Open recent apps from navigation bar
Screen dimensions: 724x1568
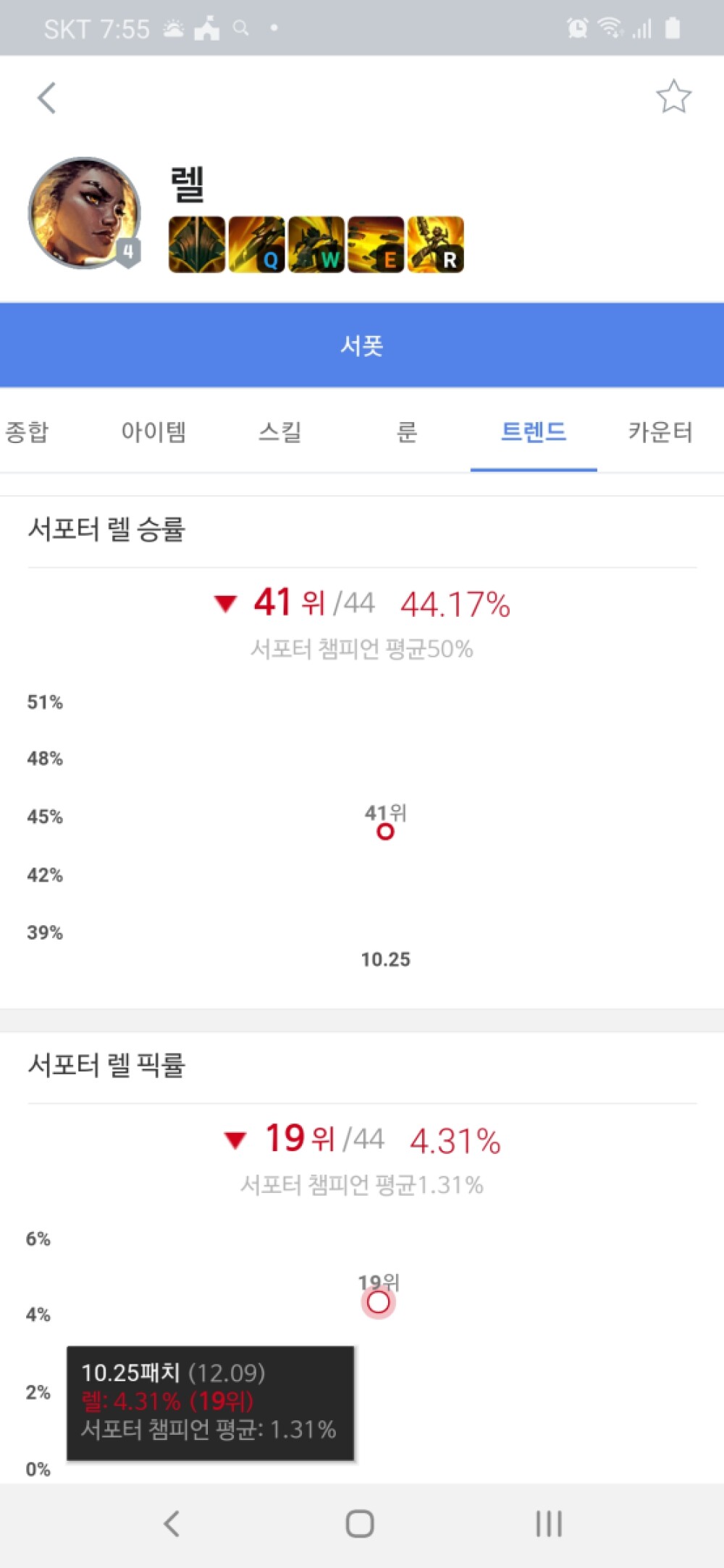click(x=549, y=1524)
